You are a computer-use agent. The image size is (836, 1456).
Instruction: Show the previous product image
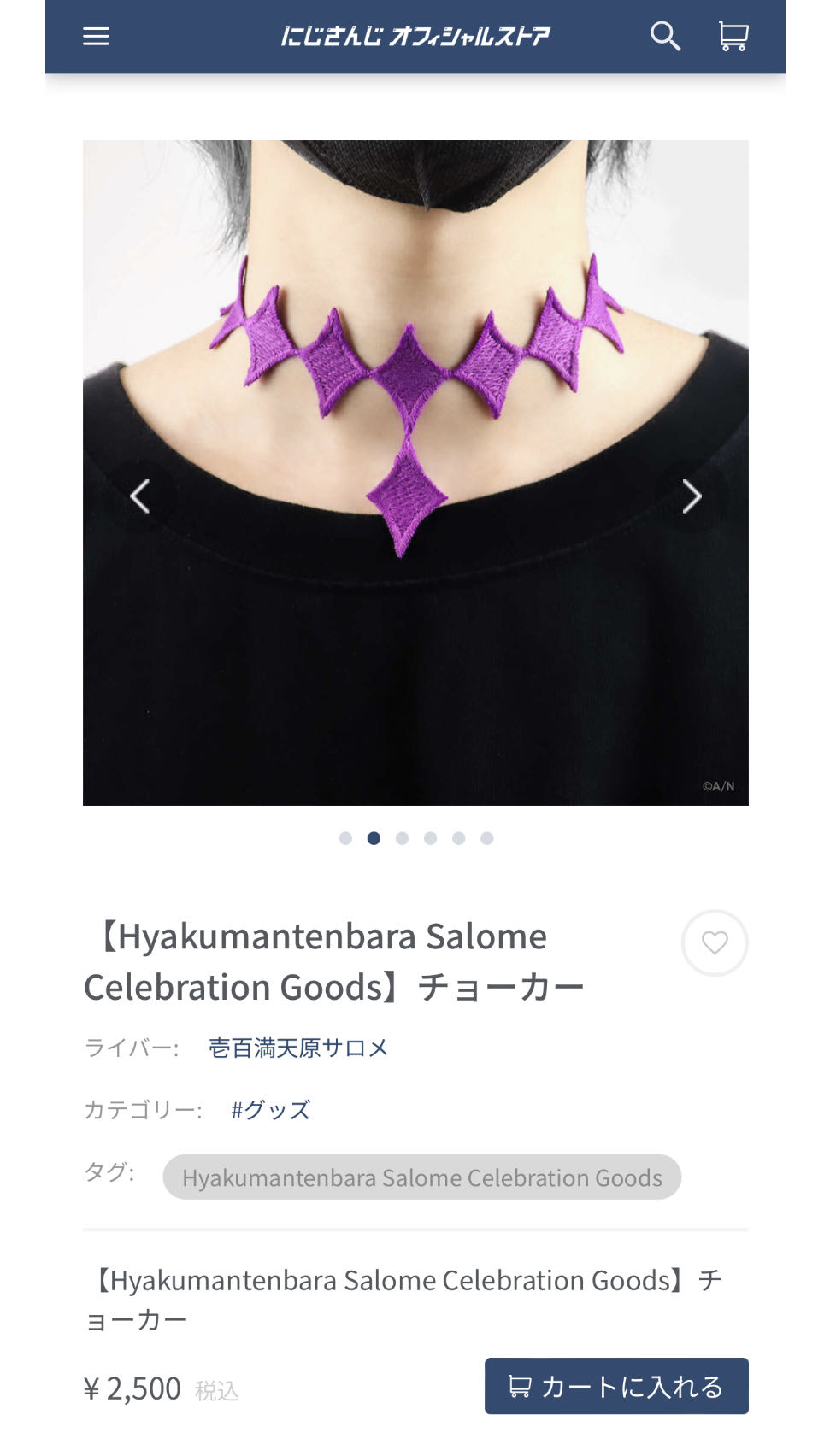[x=140, y=496]
